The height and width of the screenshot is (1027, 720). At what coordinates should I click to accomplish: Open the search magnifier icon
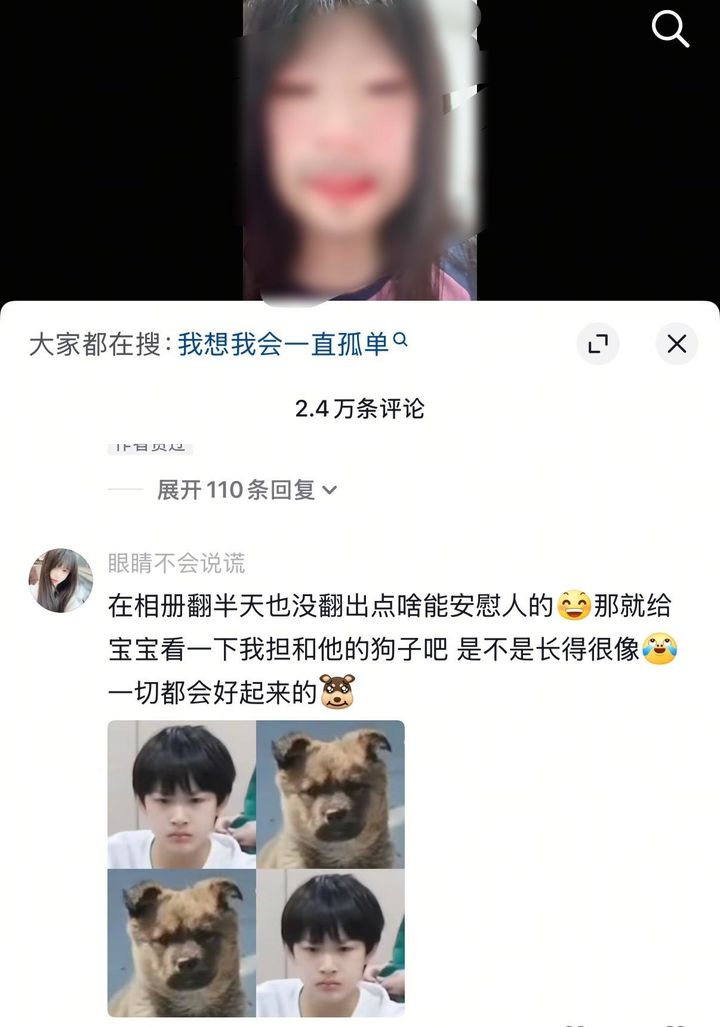[670, 29]
